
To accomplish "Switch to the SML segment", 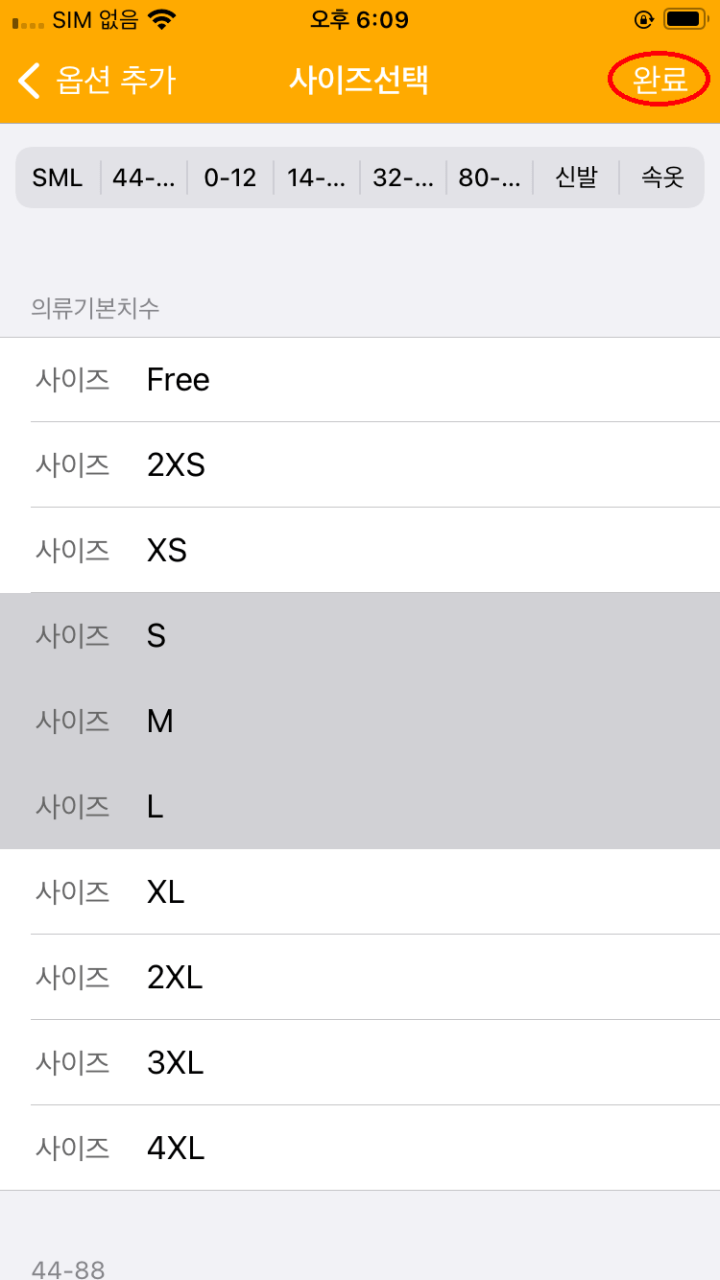I will (58, 178).
